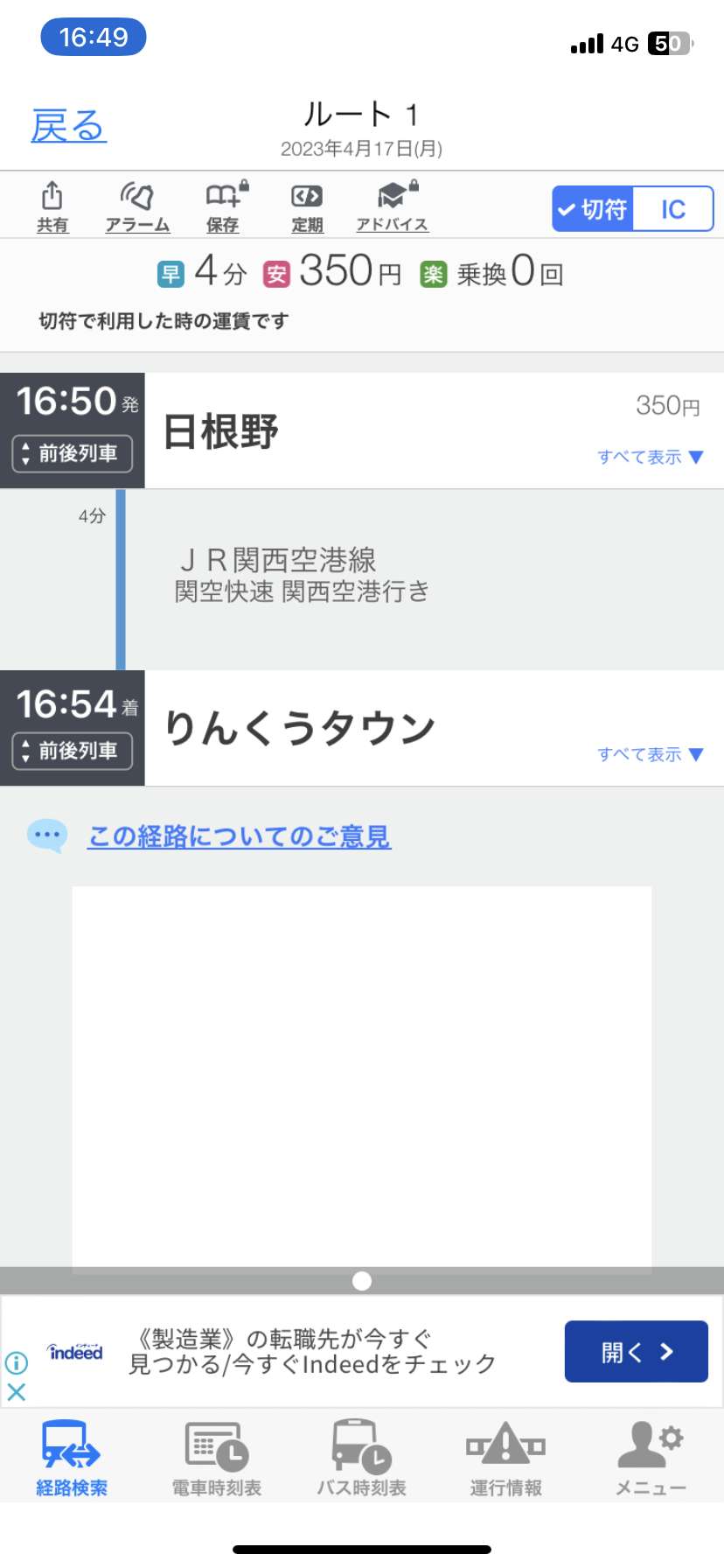Open the アドバイス feature
The height and width of the screenshot is (1568, 724).
pyautogui.click(x=393, y=206)
